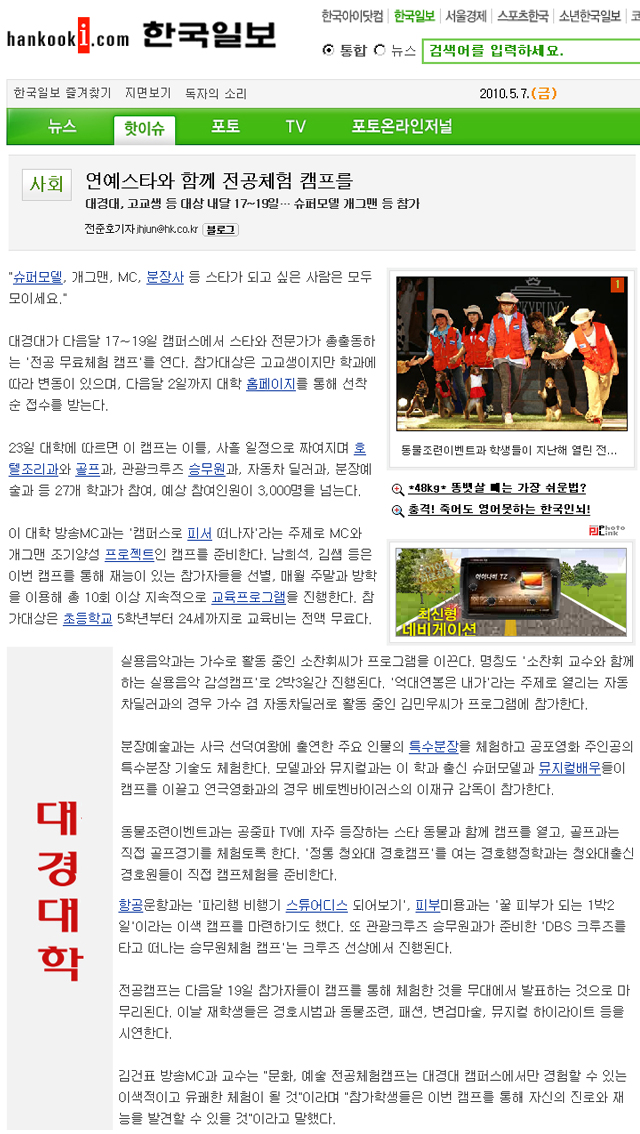Open the TV tab
Screen dimensions: 640x1134
(295, 127)
